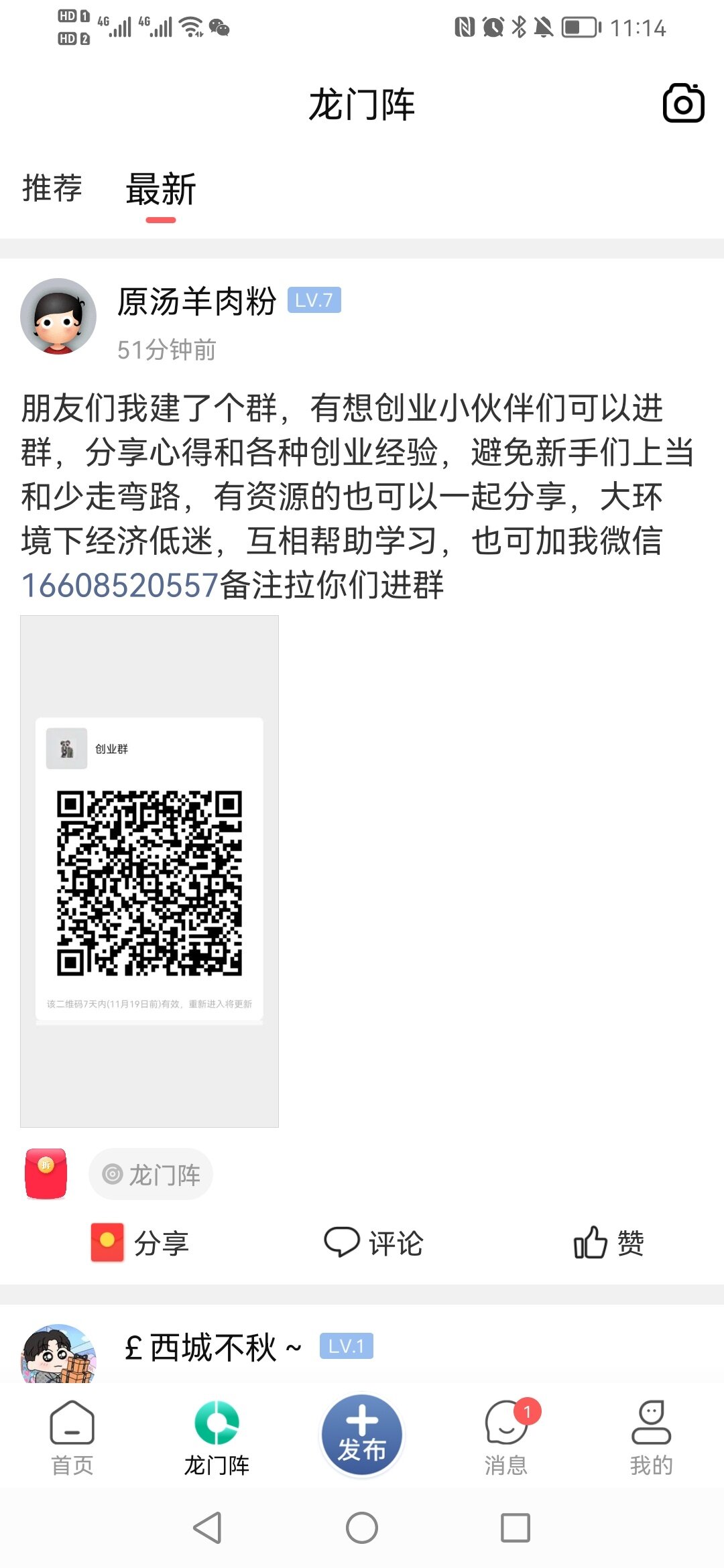Go back using the system back button

(208, 1528)
